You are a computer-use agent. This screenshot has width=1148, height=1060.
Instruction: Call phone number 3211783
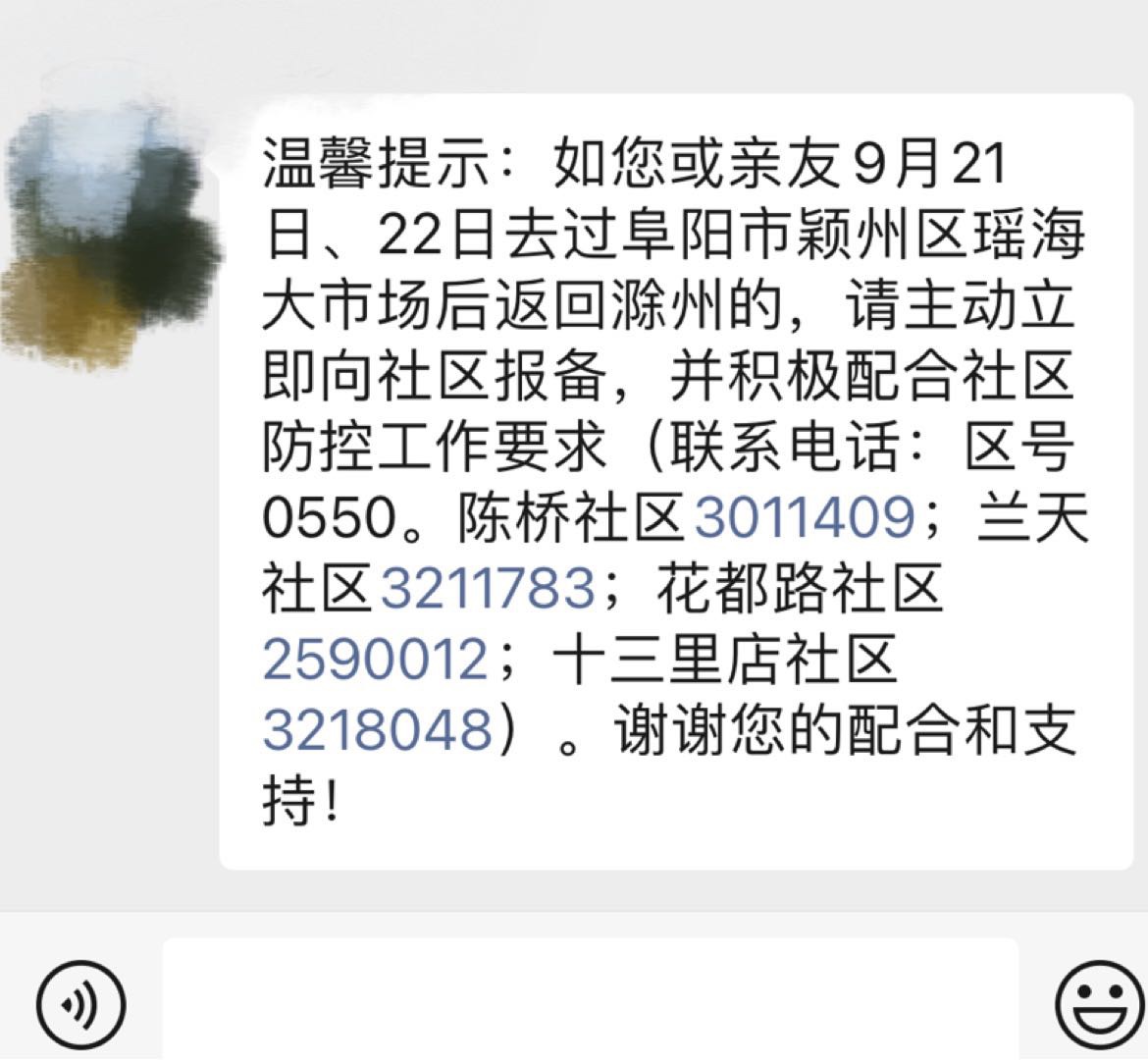pos(487,589)
